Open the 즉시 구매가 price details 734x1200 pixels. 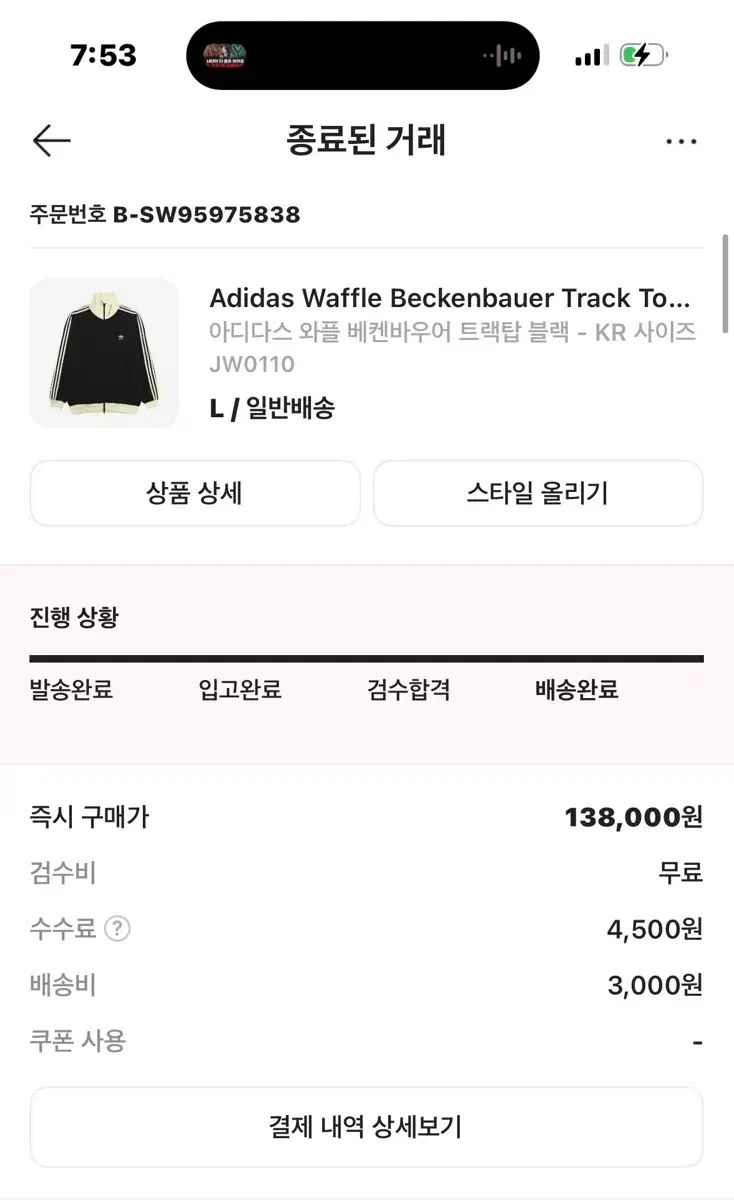coord(367,816)
